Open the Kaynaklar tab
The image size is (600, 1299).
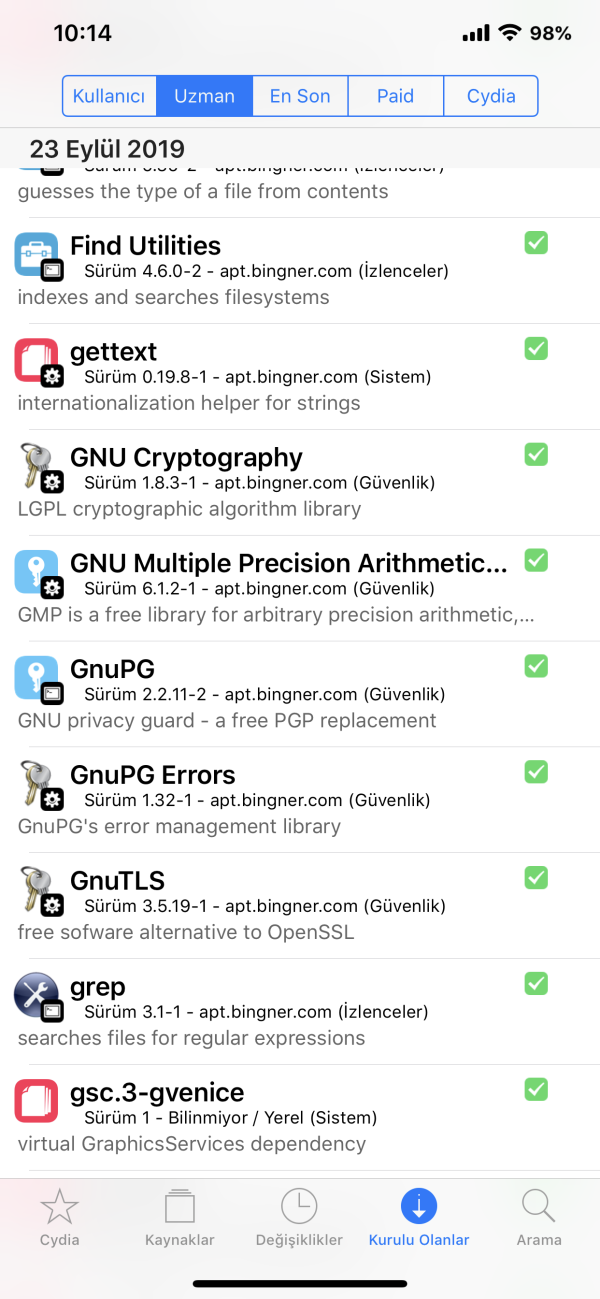click(x=180, y=1218)
